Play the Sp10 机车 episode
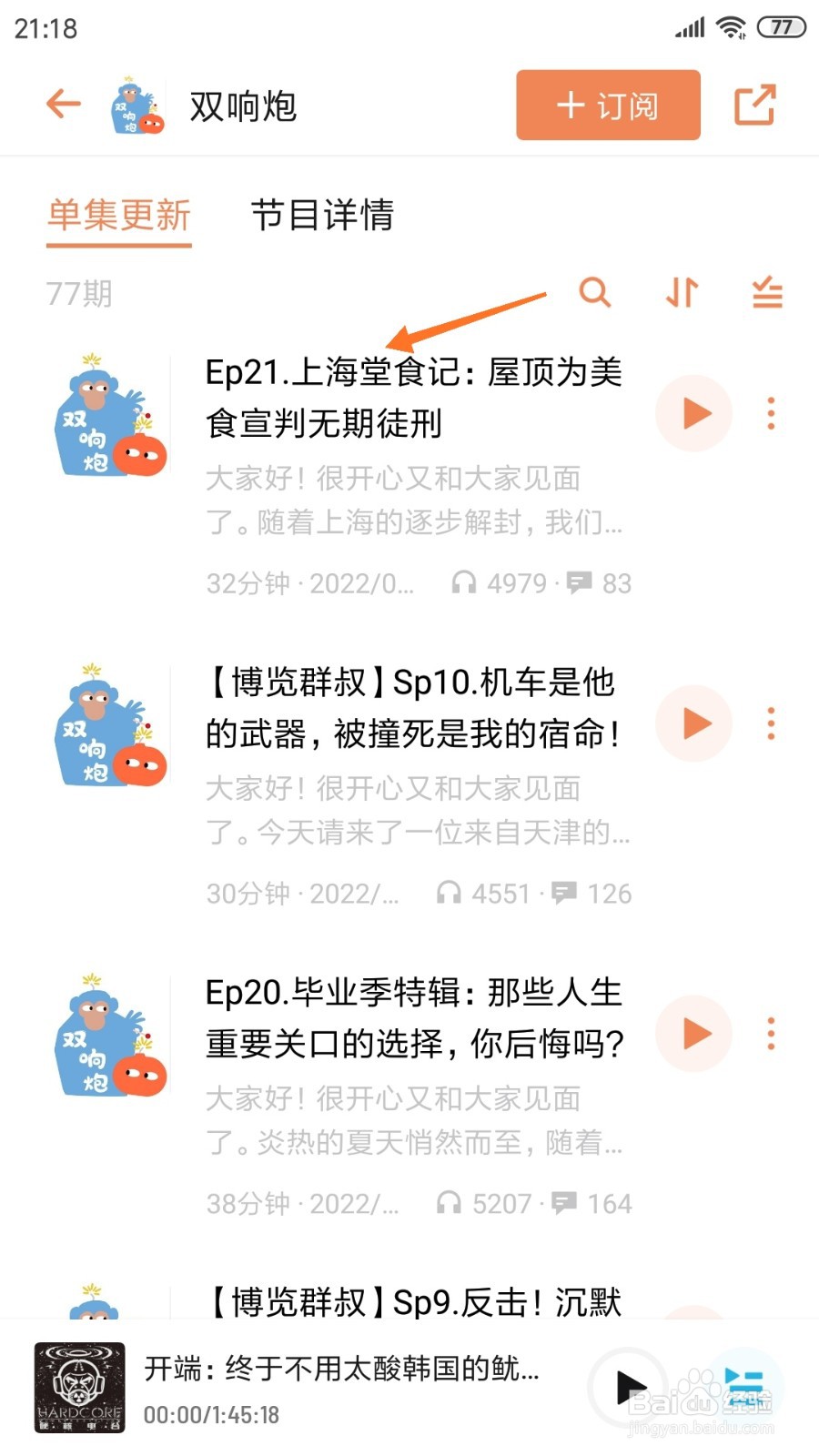819x1456 pixels. (x=693, y=723)
